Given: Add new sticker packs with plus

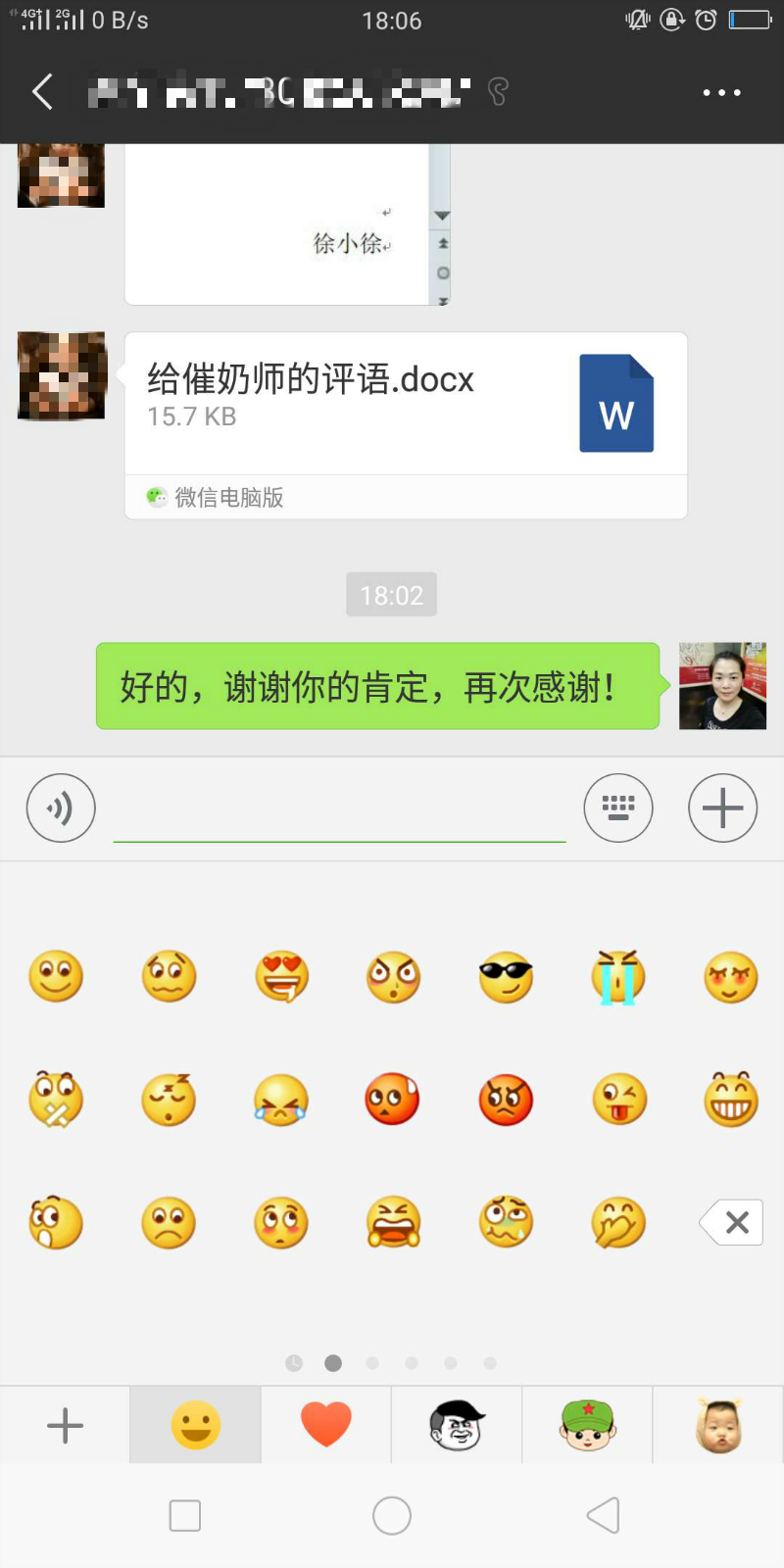Looking at the screenshot, I should tap(65, 1425).
